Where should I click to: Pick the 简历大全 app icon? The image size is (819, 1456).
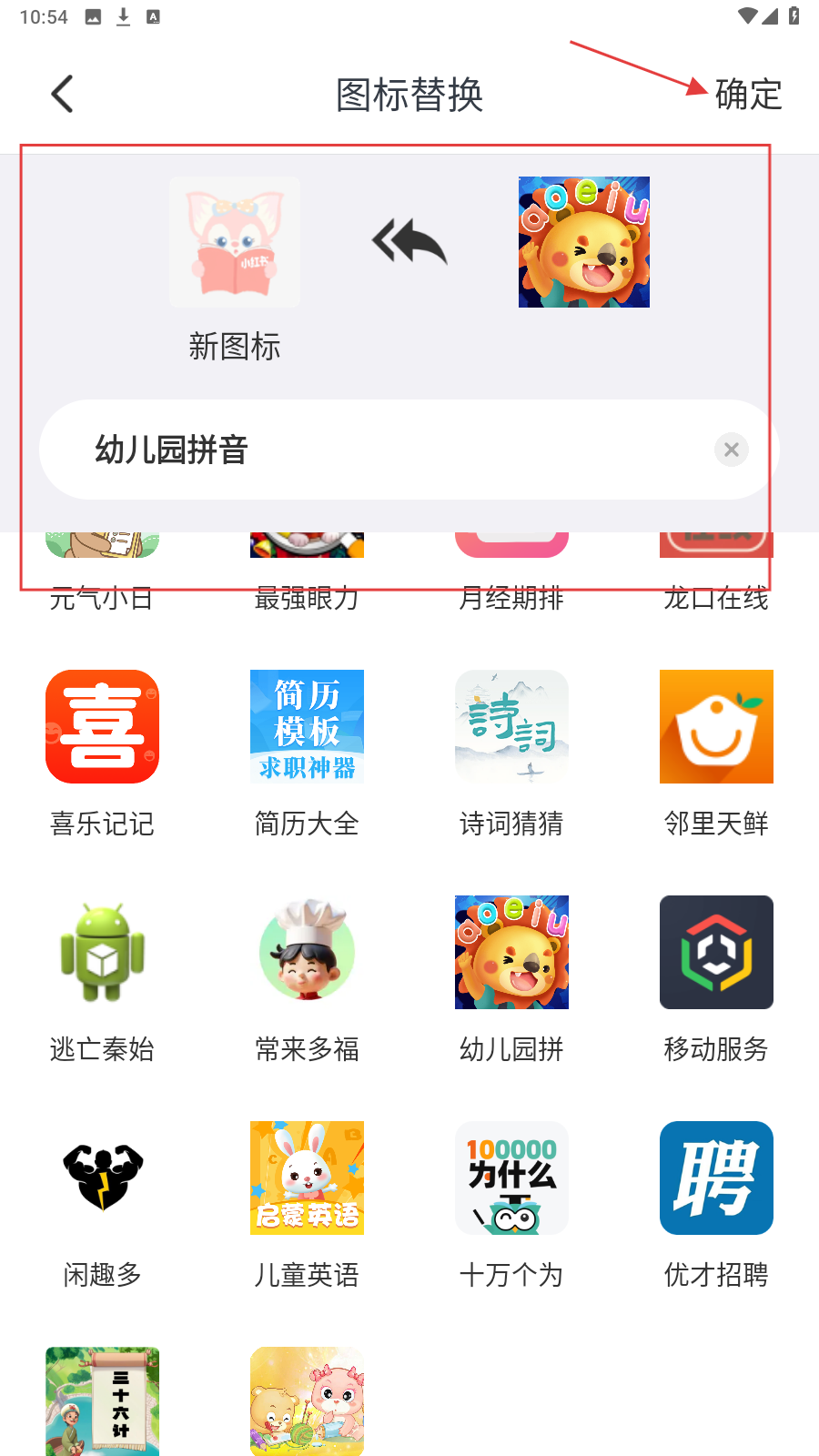[x=307, y=727]
